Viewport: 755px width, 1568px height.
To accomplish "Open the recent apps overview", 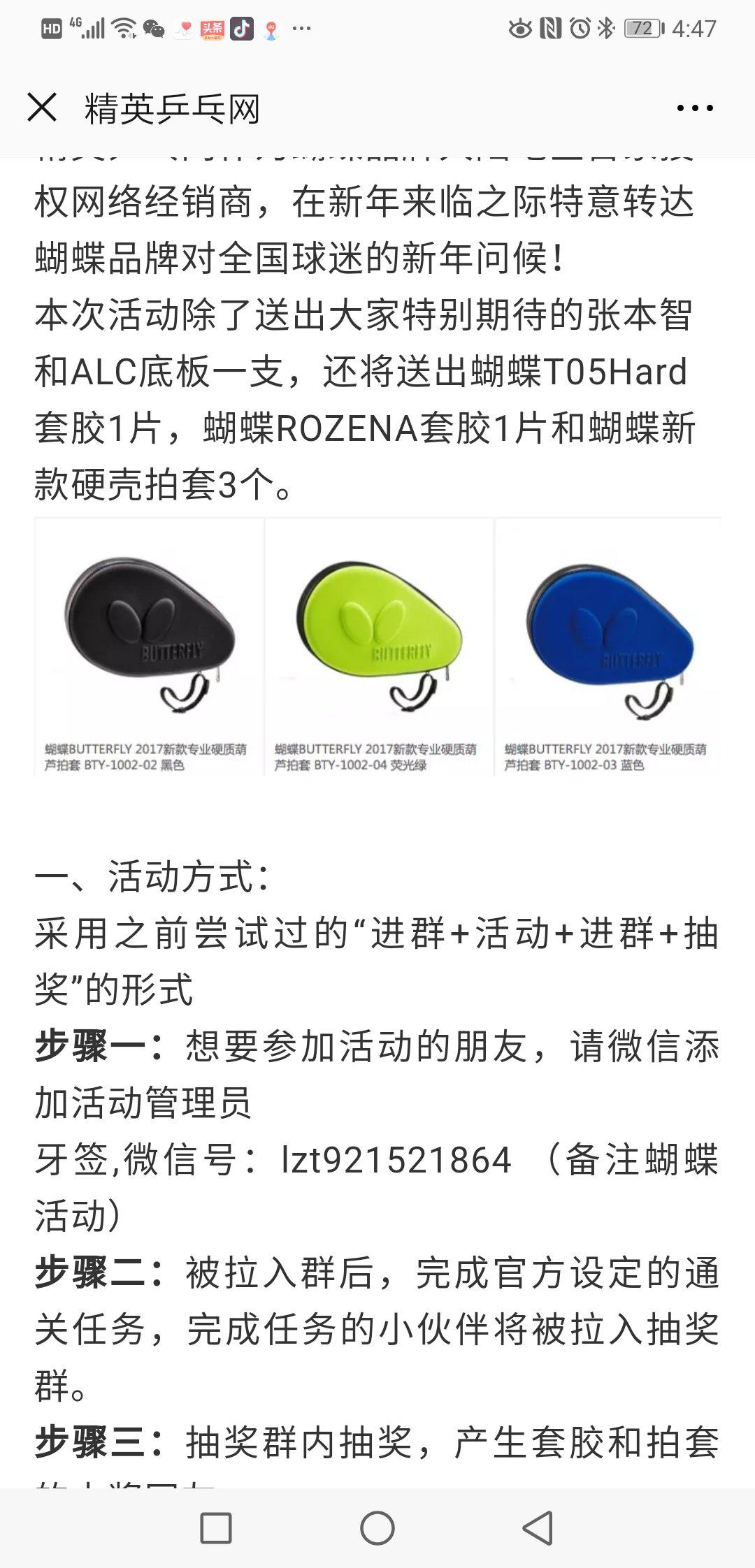I will point(216,1528).
